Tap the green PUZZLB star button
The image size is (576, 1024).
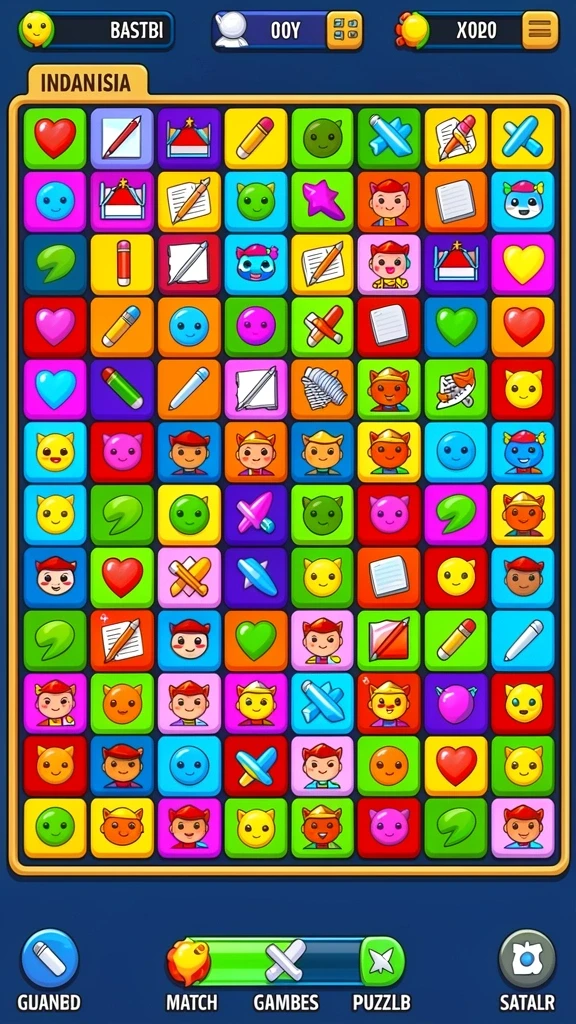383,961
